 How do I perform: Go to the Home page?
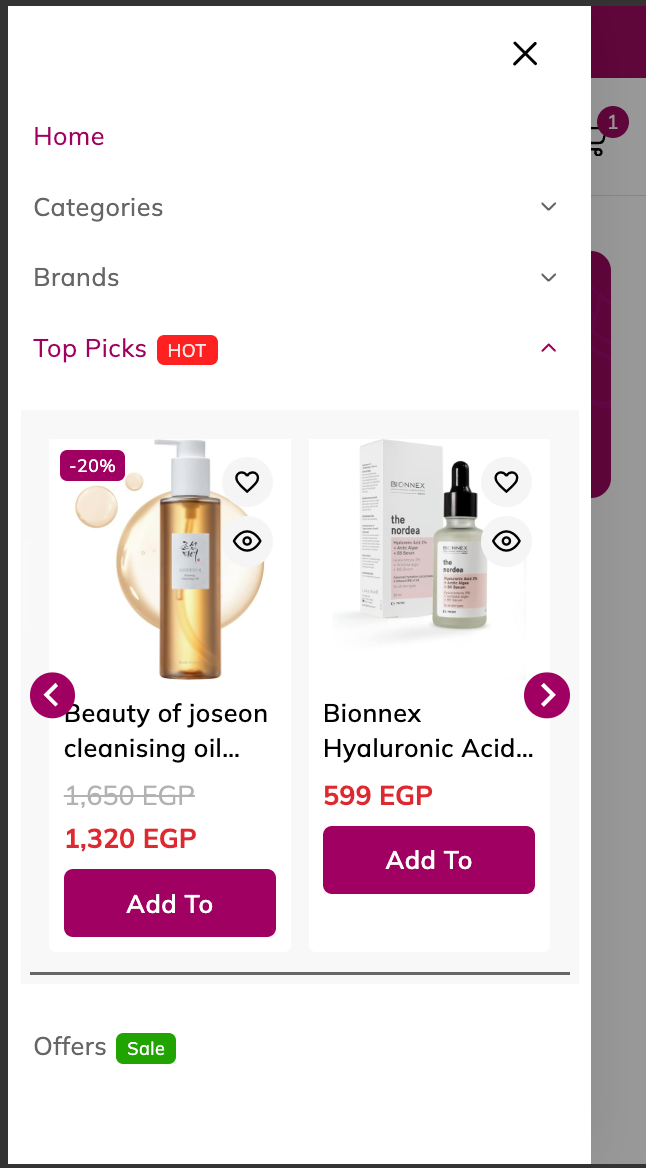69,136
